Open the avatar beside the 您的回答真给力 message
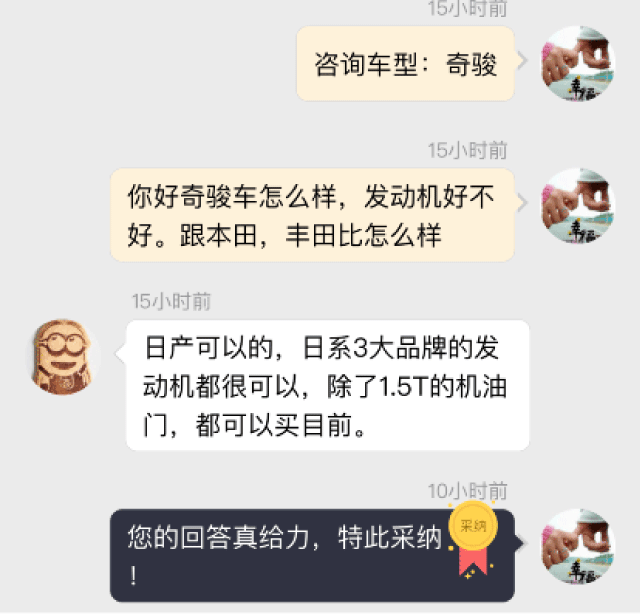The height and width of the screenshot is (614, 640). tap(577, 546)
